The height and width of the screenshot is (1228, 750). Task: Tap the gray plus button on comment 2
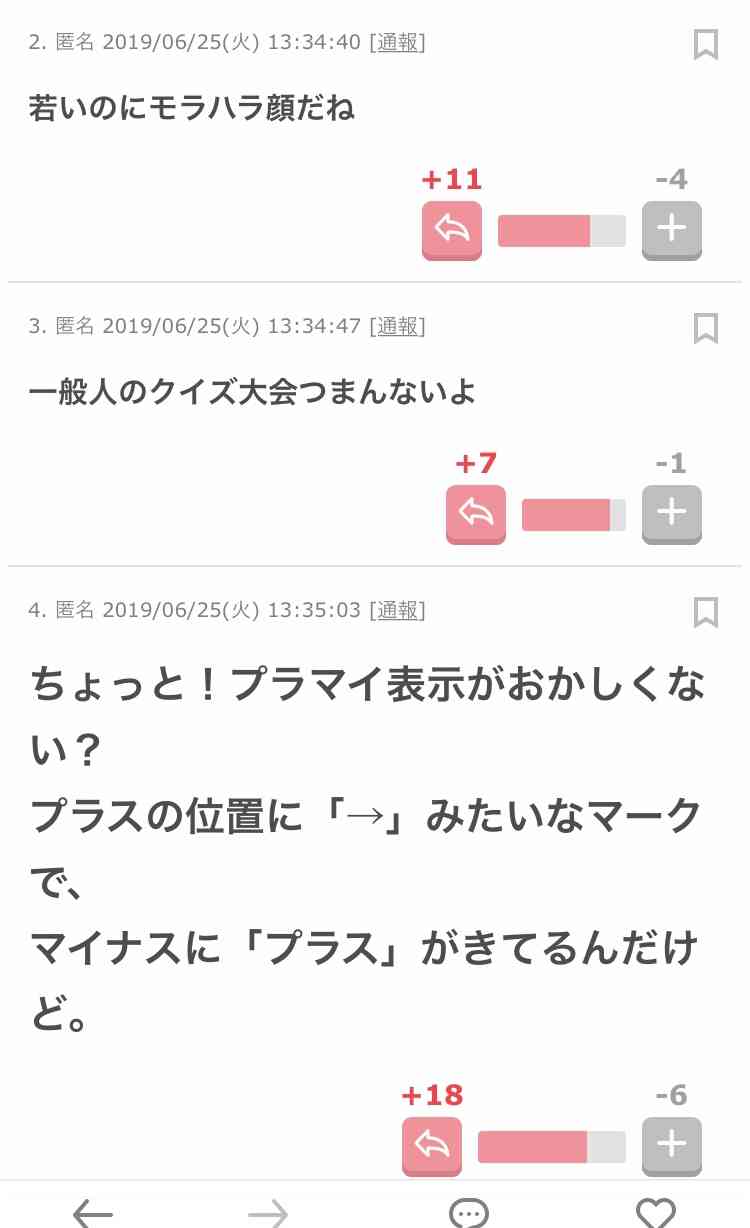pyautogui.click(x=672, y=231)
